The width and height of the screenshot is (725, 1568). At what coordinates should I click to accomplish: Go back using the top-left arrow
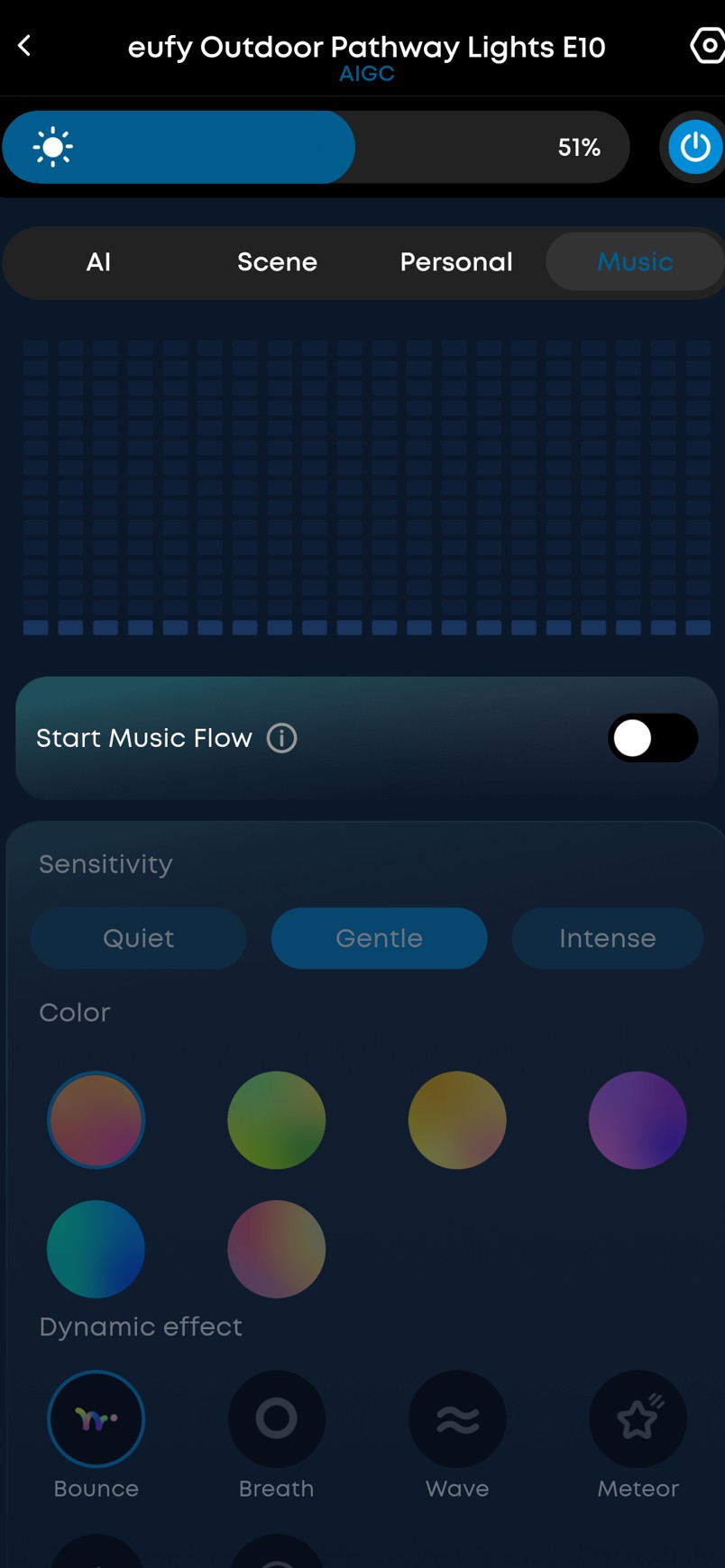click(24, 46)
